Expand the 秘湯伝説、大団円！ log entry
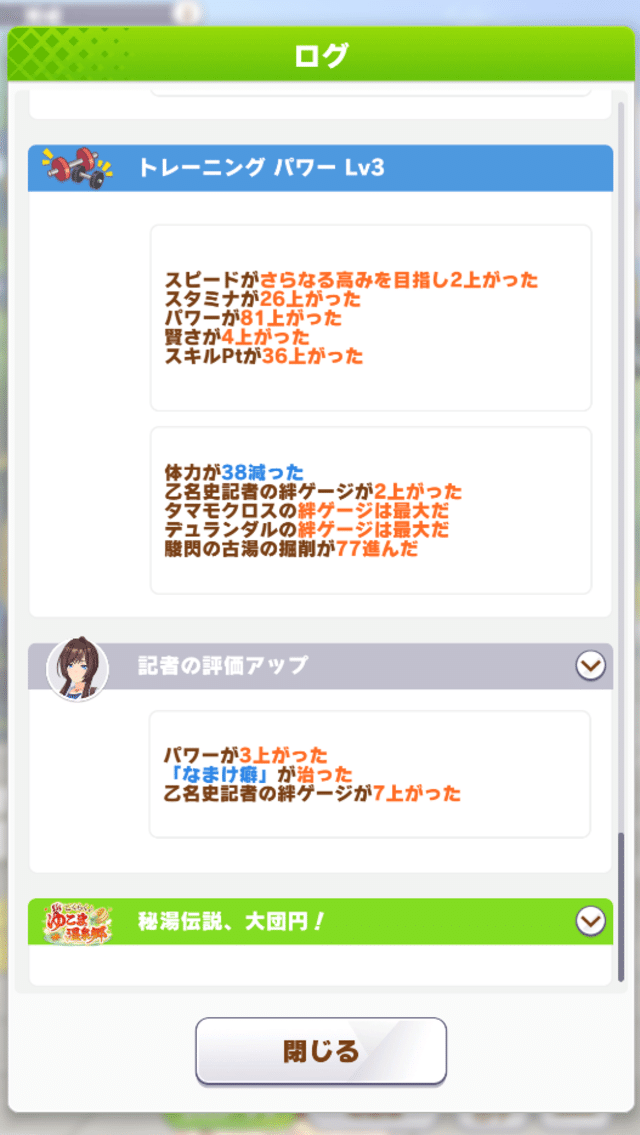Screen dimensions: 640x1135 [590, 920]
